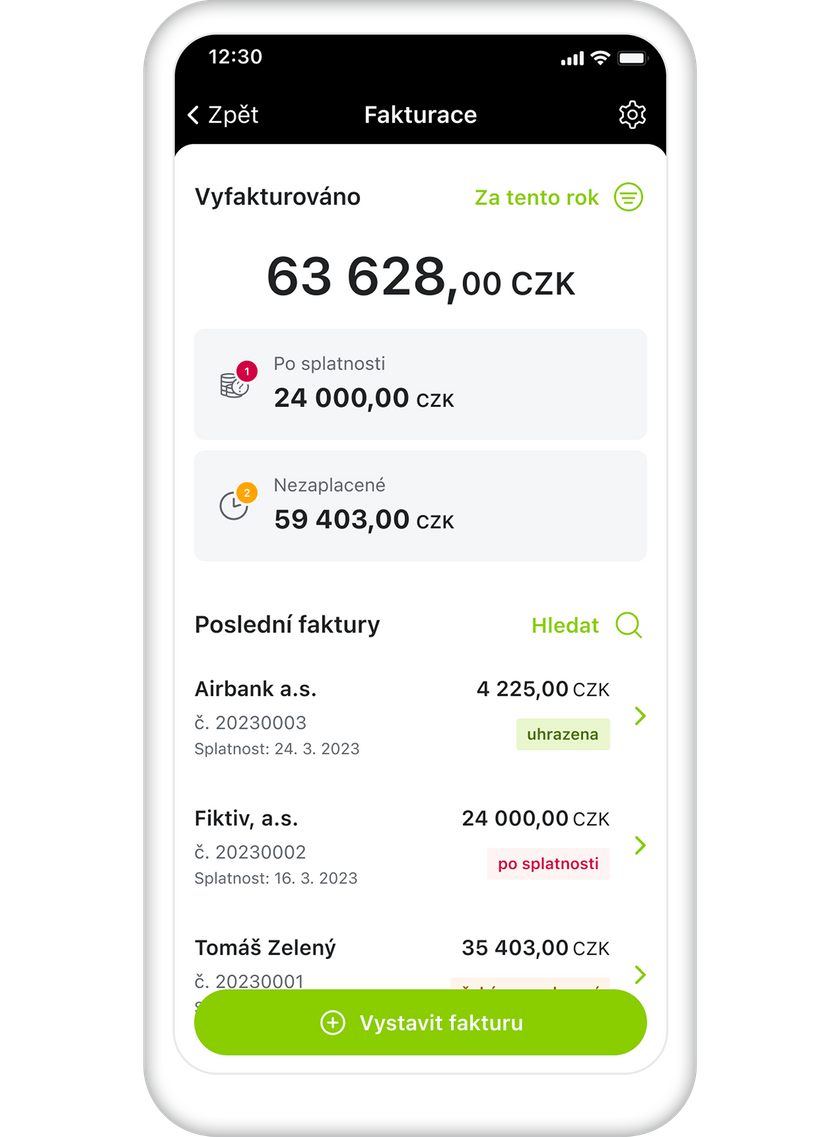Change the Za tento rok period filter
Image resolution: width=840 pixels, height=1137 pixels.
558,197
